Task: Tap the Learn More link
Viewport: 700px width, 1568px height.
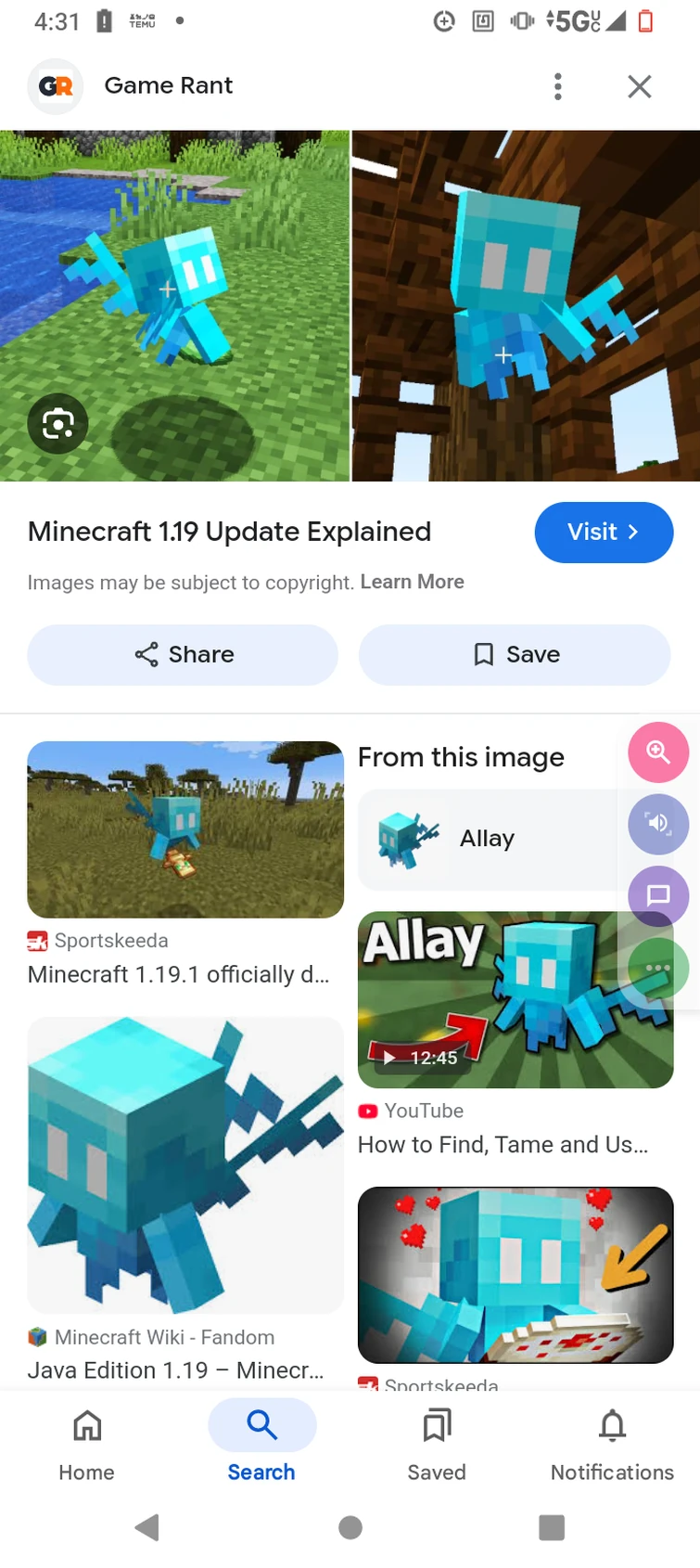Action: click(412, 582)
